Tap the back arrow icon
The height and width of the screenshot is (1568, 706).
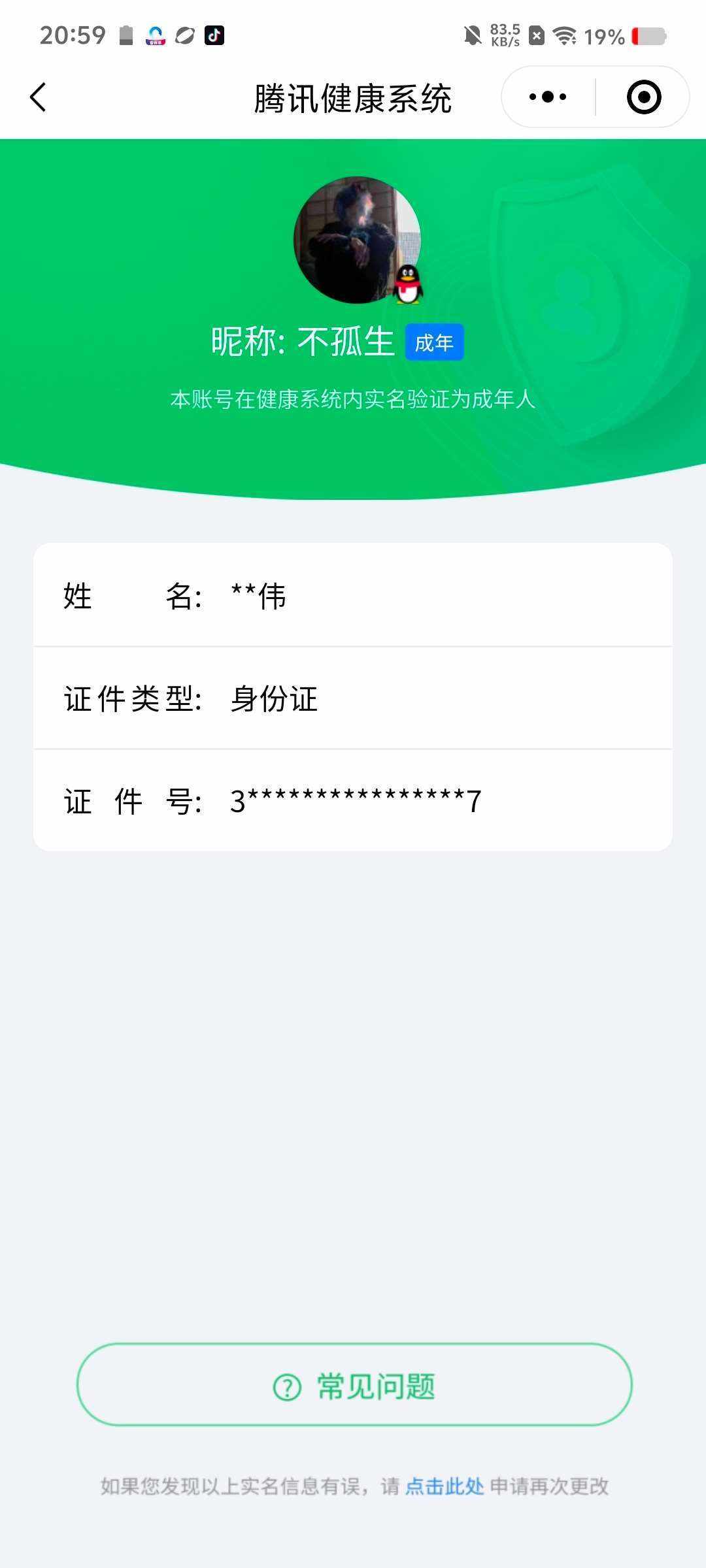37,97
